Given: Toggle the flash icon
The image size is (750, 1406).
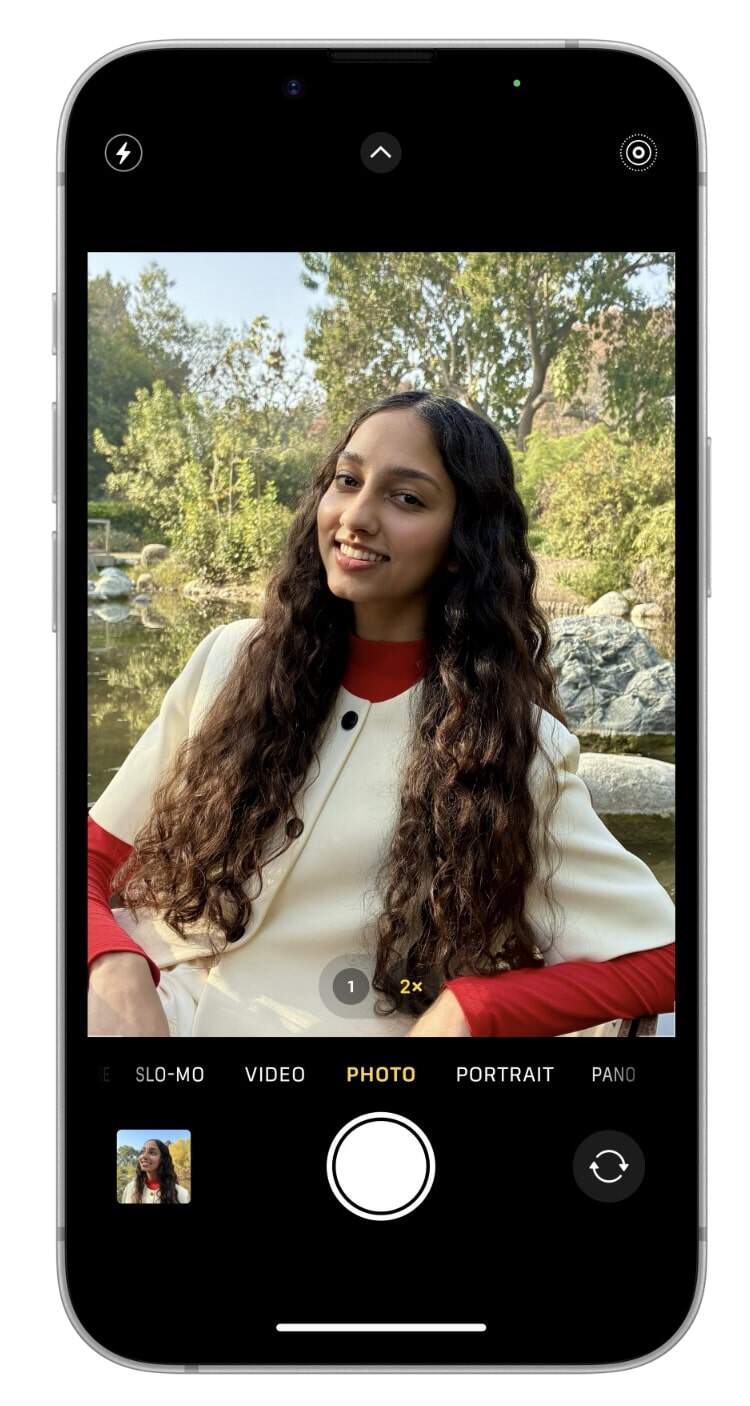Looking at the screenshot, I should pyautogui.click(x=124, y=153).
